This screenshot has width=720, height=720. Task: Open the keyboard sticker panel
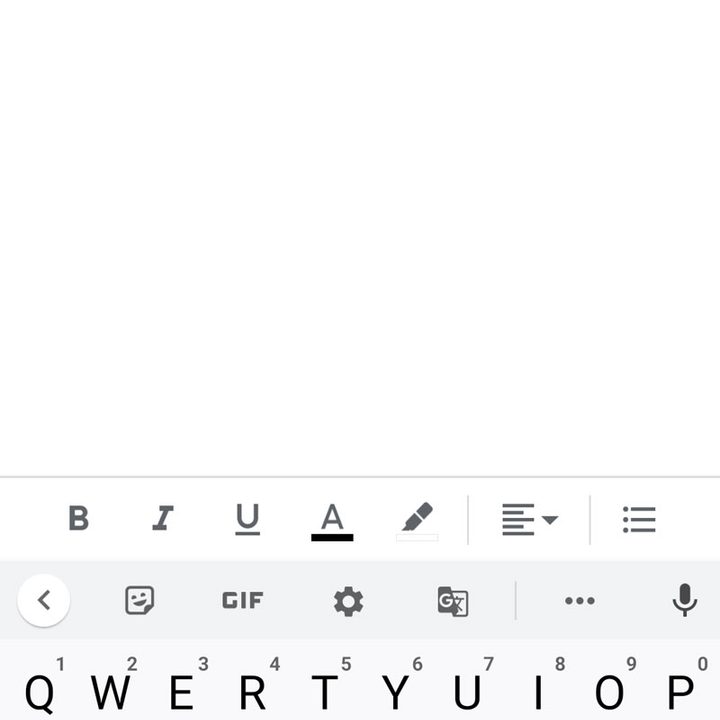(140, 600)
